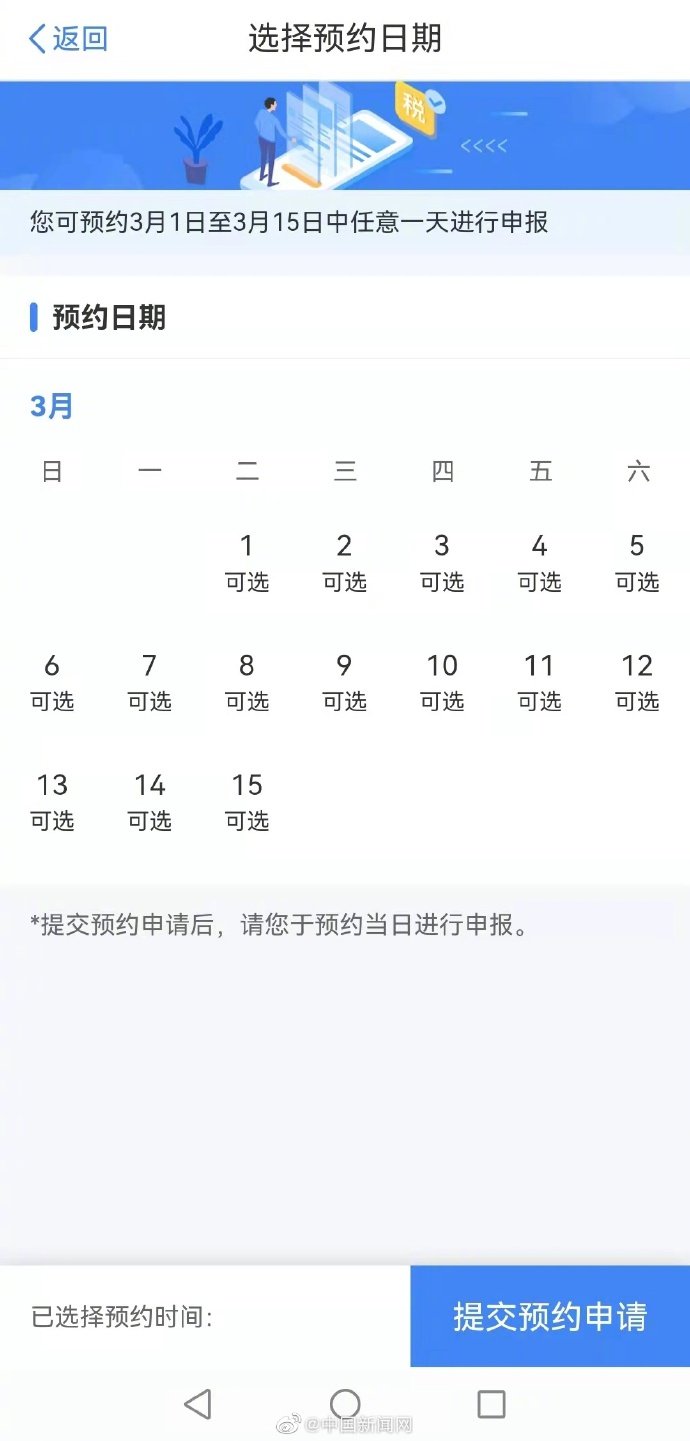This screenshot has height=1441, width=690.
Task: Select Saturday March 12
Action: [x=637, y=682]
